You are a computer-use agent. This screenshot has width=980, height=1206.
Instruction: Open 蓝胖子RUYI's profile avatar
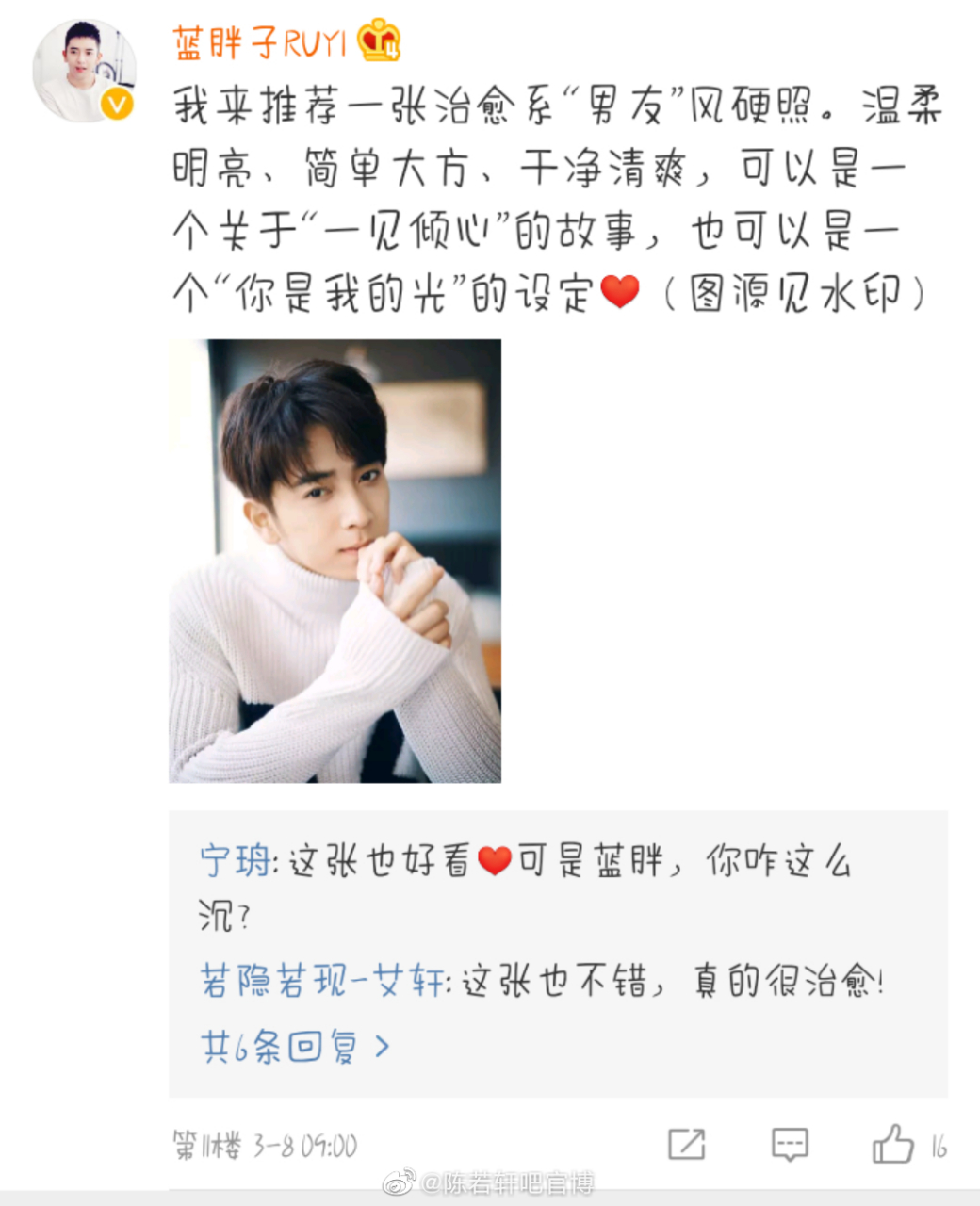point(84,71)
